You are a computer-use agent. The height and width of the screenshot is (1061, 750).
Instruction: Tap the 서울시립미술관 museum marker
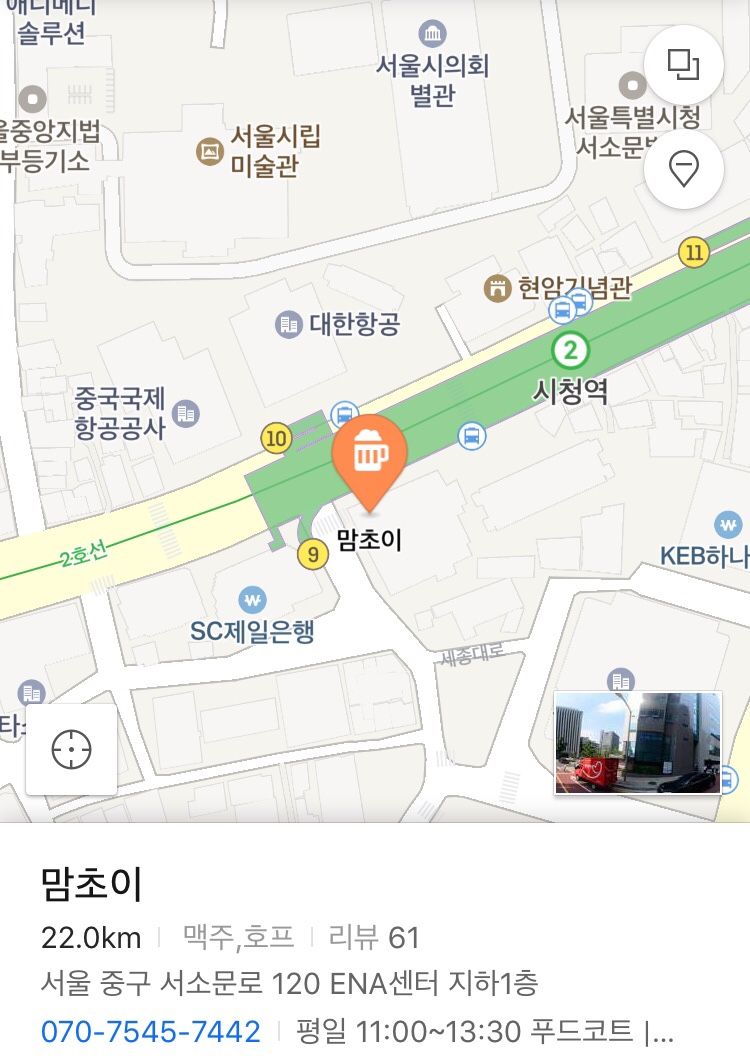pyautogui.click(x=209, y=151)
